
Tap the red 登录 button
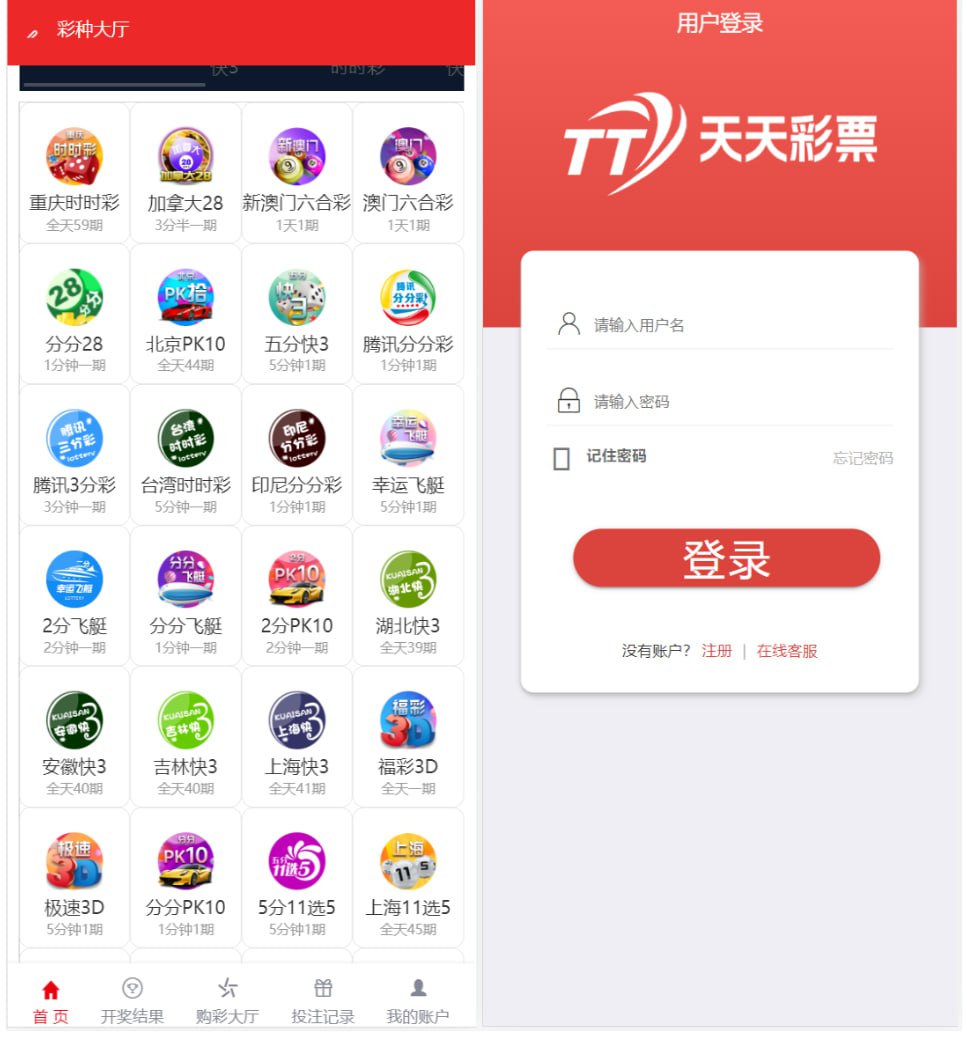pos(726,558)
